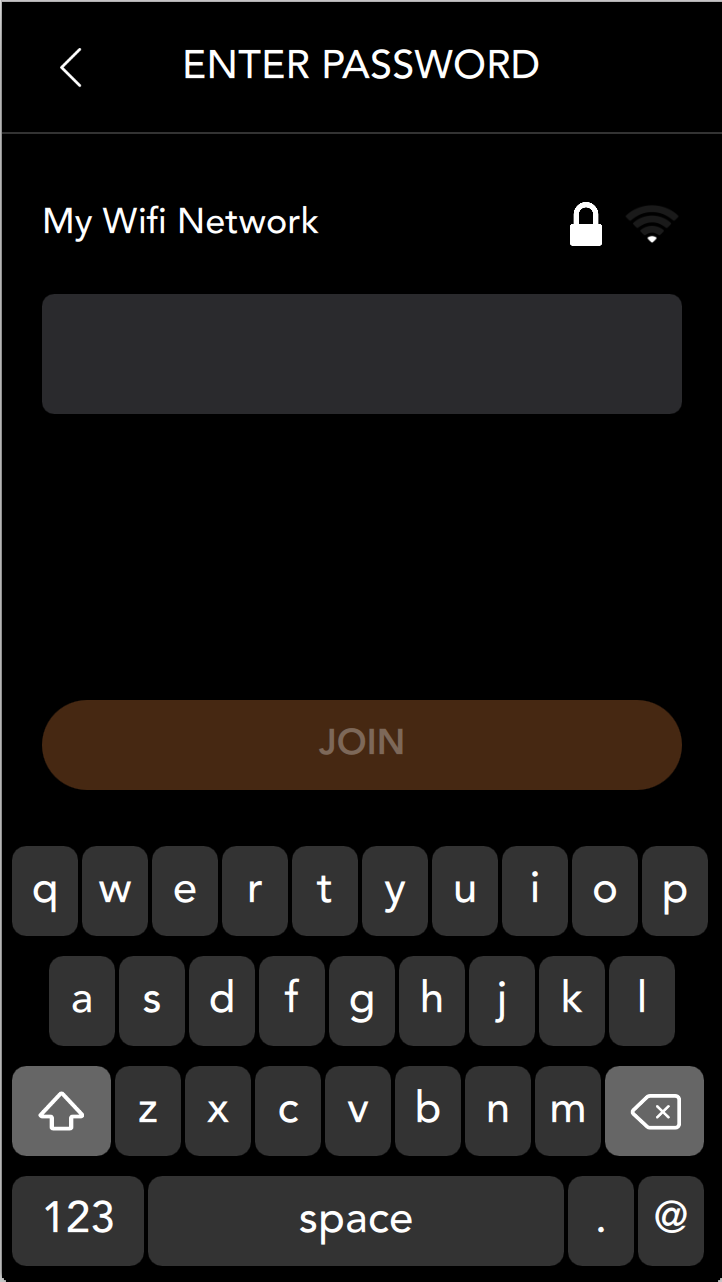Tap the space bar
This screenshot has width=722, height=1282.
356,1220
